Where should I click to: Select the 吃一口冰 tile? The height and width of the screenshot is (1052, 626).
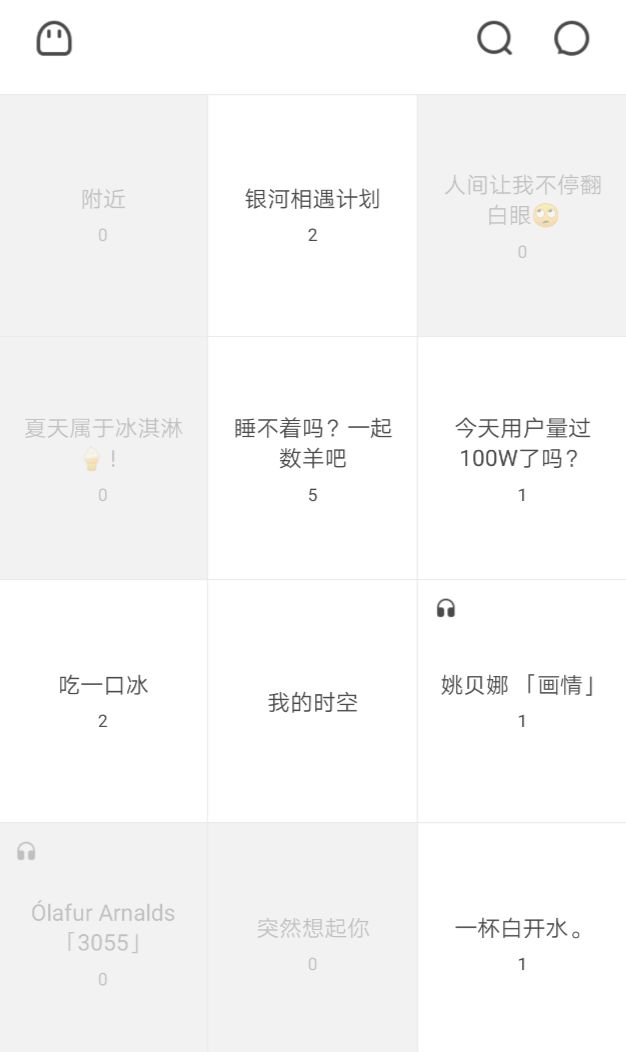[103, 700]
